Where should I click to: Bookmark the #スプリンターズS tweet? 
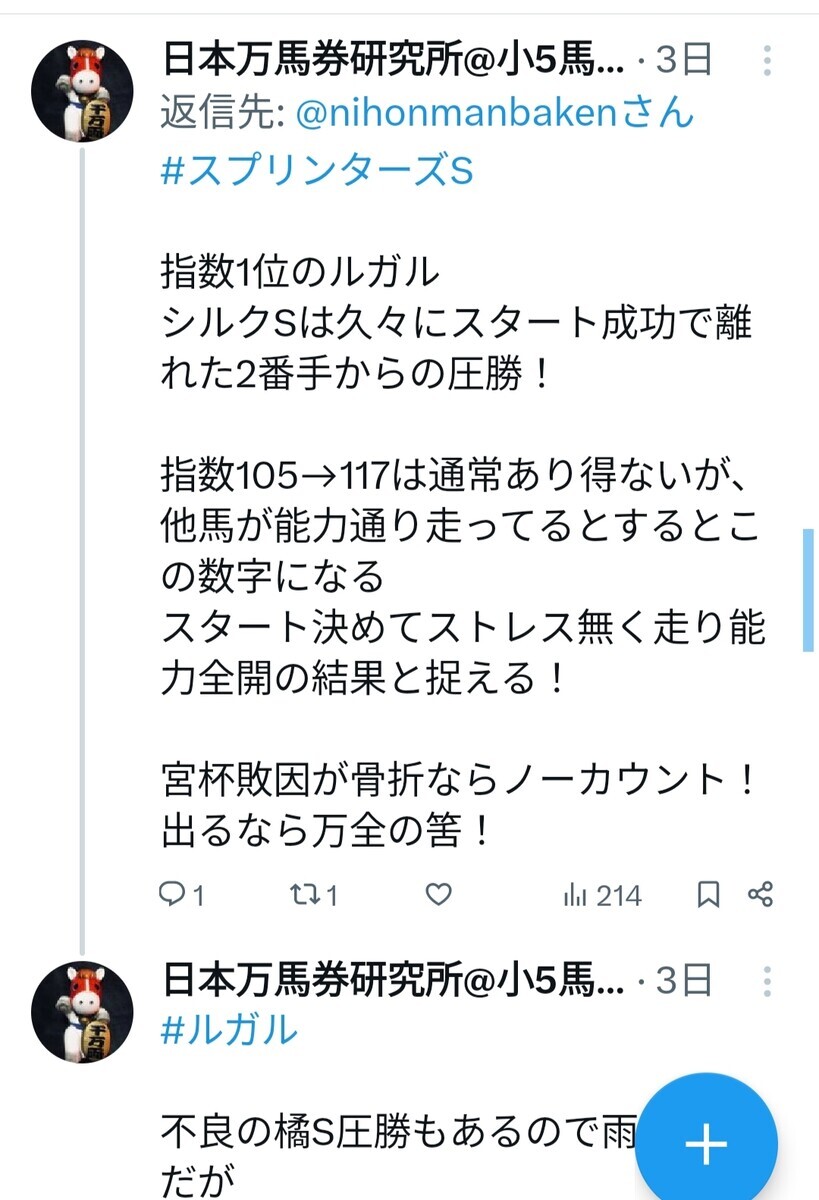(x=708, y=894)
